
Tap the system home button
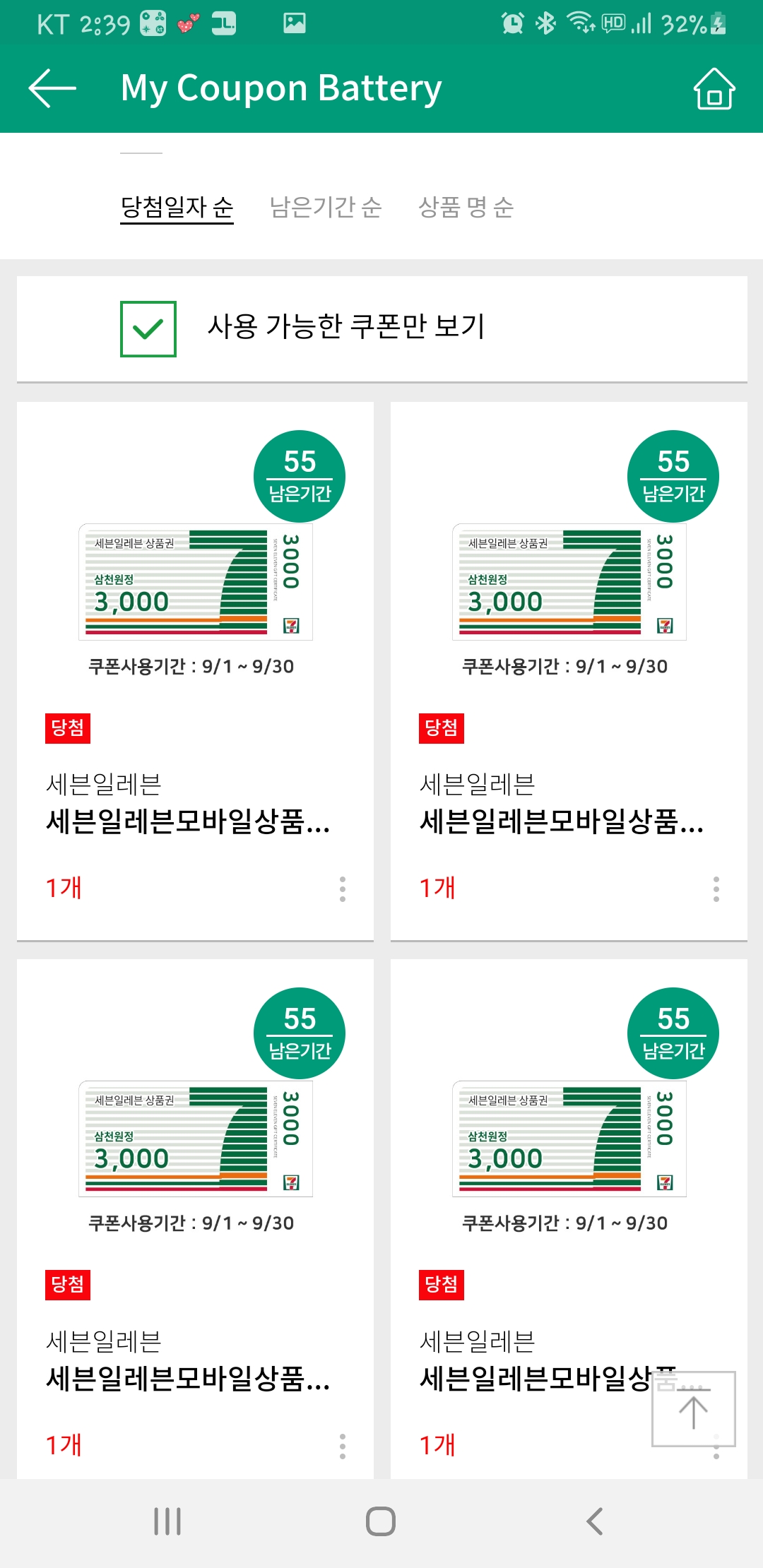click(x=381, y=1521)
